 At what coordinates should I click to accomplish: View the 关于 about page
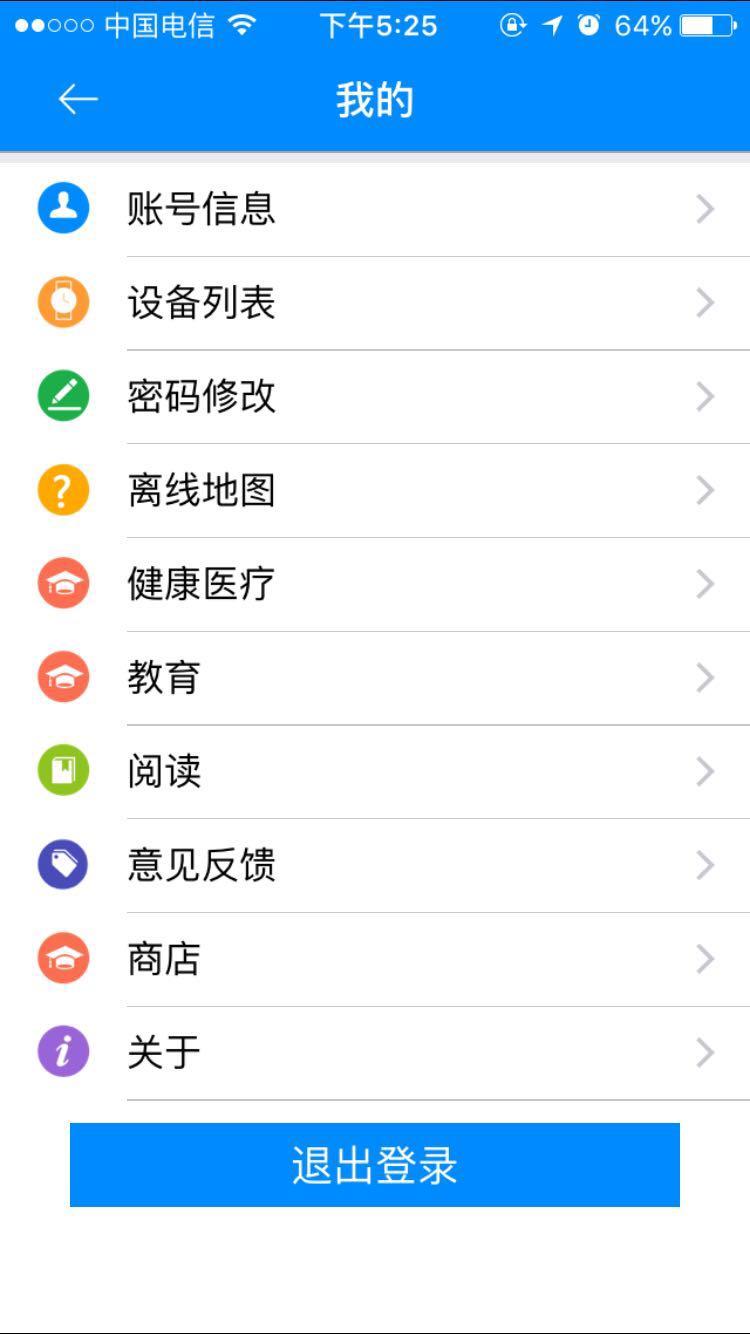[x=375, y=1054]
